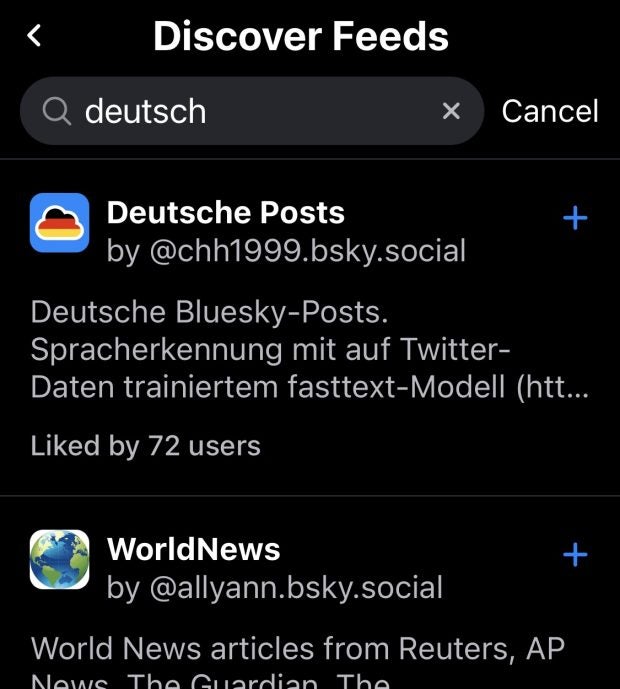Screen dimensions: 620x689
Task: Add the WorldNews feed
Action: tap(575, 555)
